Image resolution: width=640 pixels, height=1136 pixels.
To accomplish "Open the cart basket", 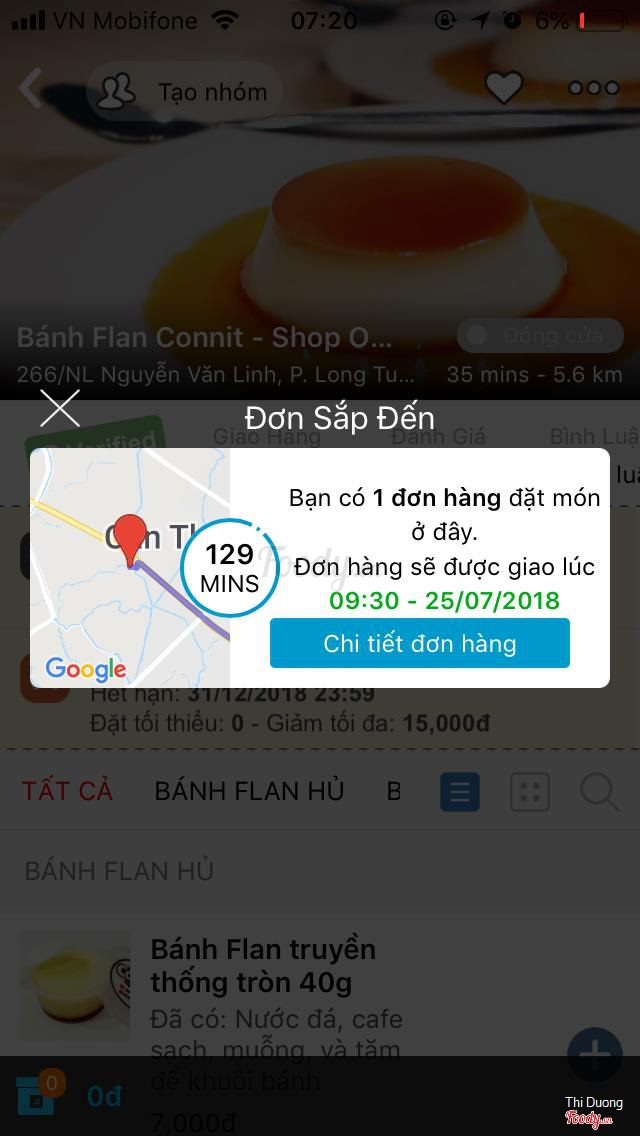I will (x=40, y=1097).
